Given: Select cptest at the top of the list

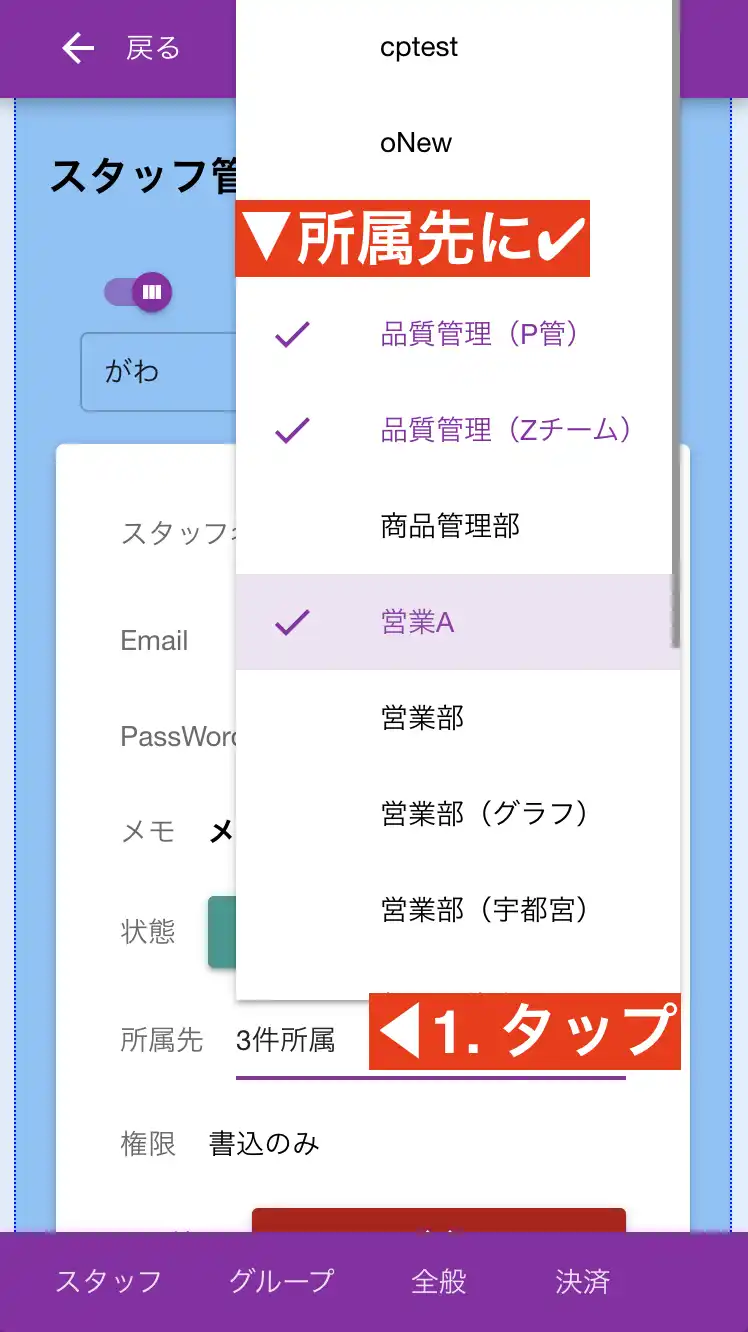Looking at the screenshot, I should click(418, 46).
